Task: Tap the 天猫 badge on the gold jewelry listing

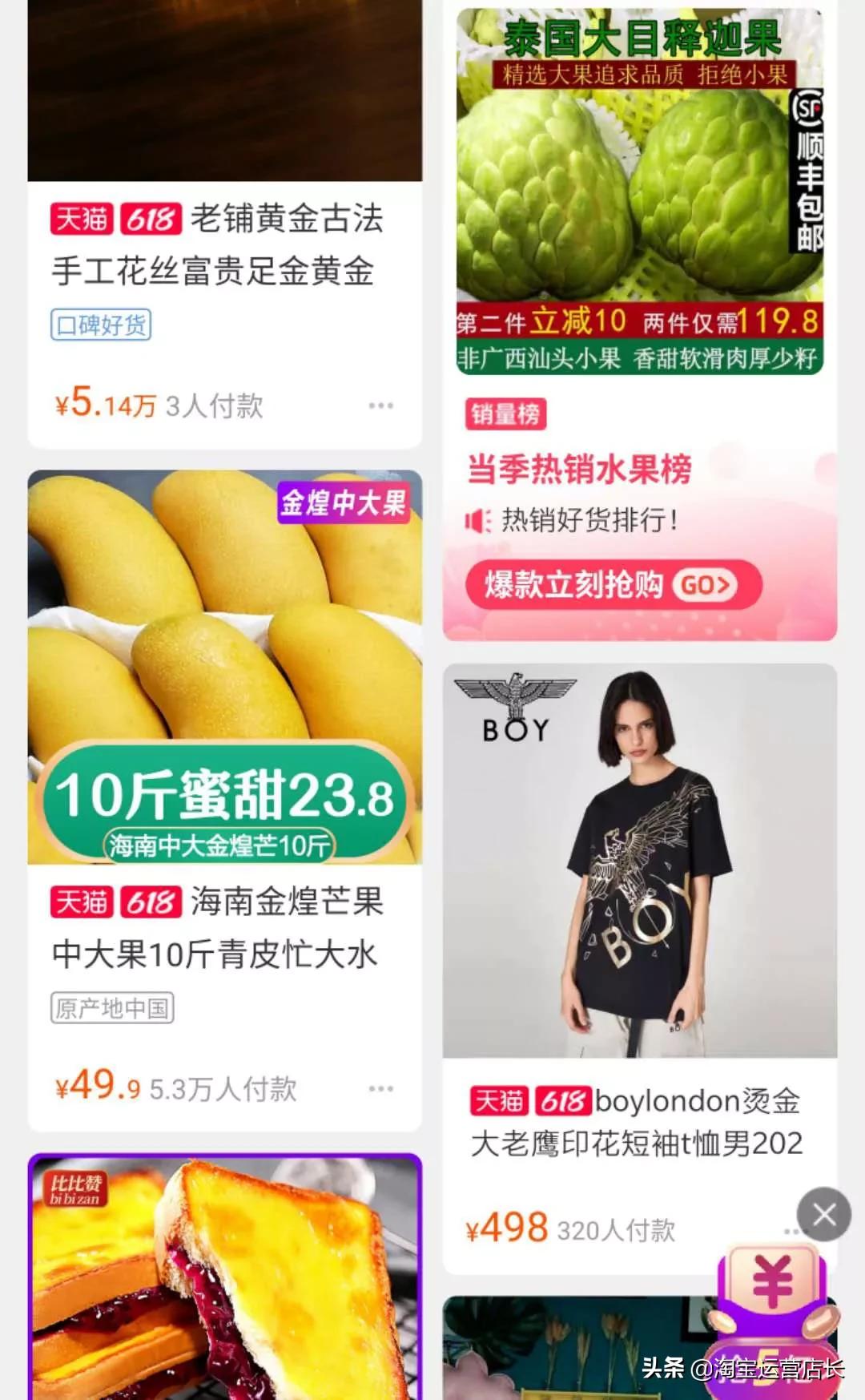Action: click(81, 218)
